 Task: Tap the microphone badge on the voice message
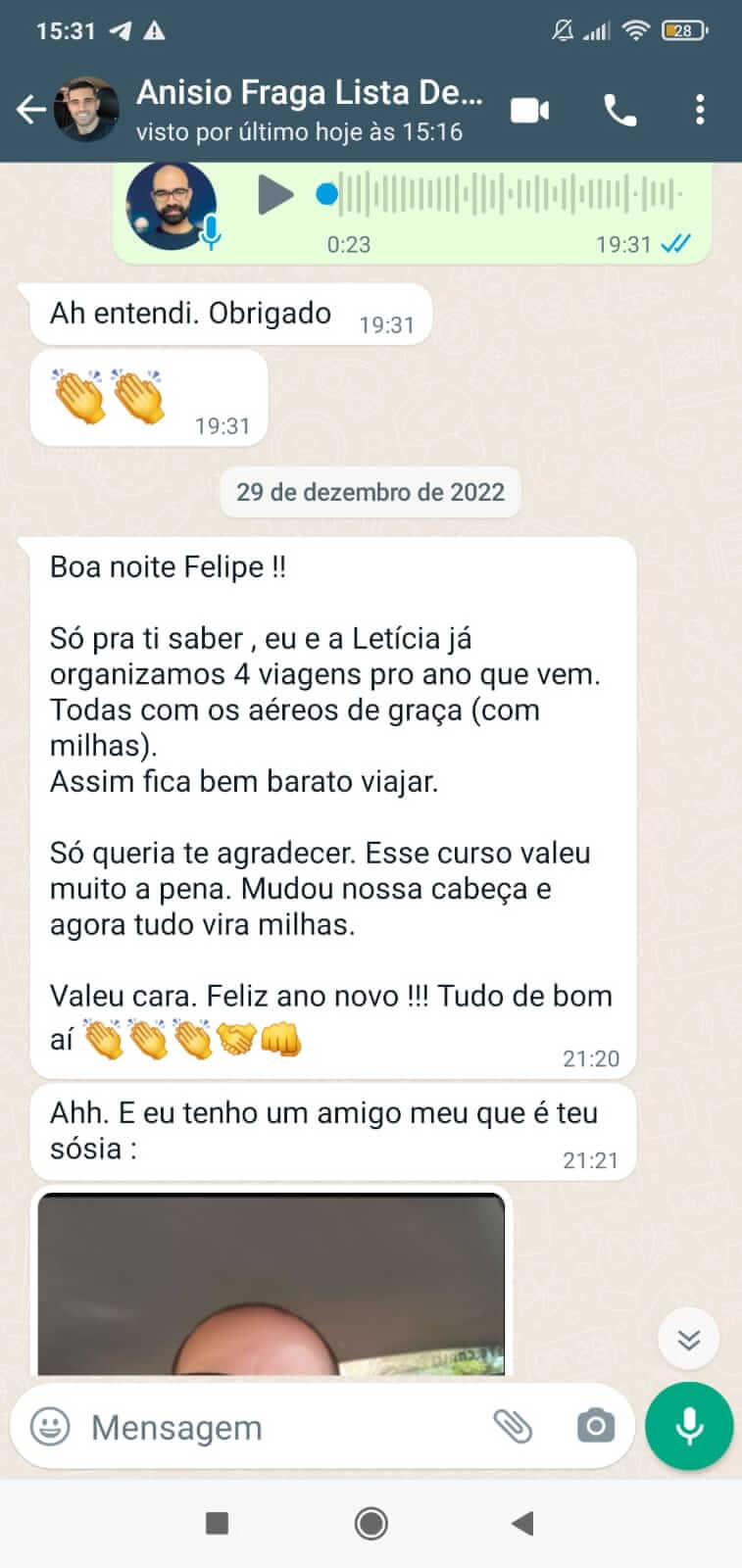tap(214, 231)
